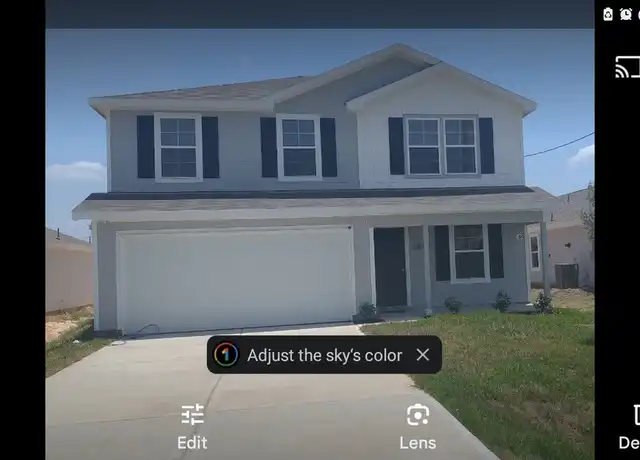This screenshot has height=460, width=640.
Task: Open Google Lens for this photo
Action: (417, 424)
